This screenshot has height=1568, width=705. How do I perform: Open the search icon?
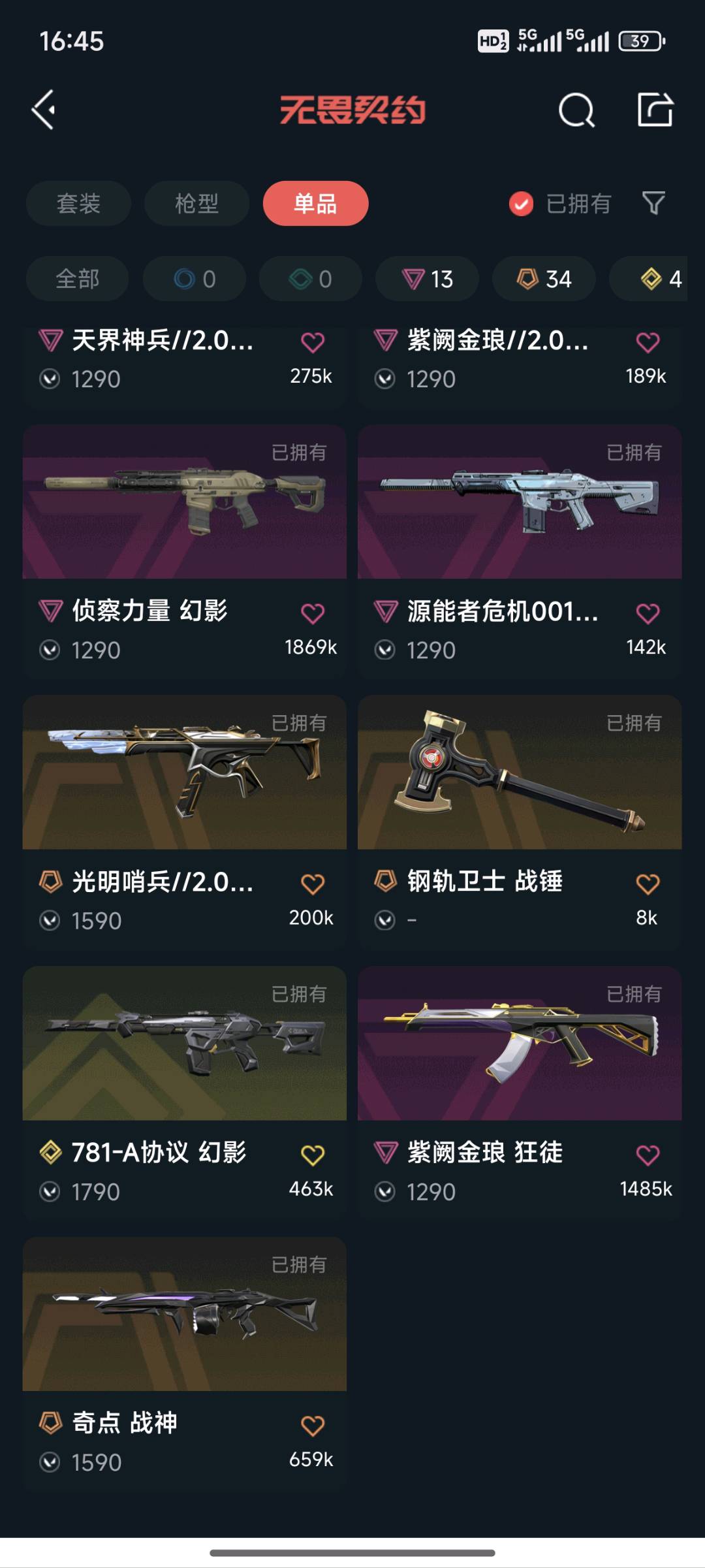(576, 110)
